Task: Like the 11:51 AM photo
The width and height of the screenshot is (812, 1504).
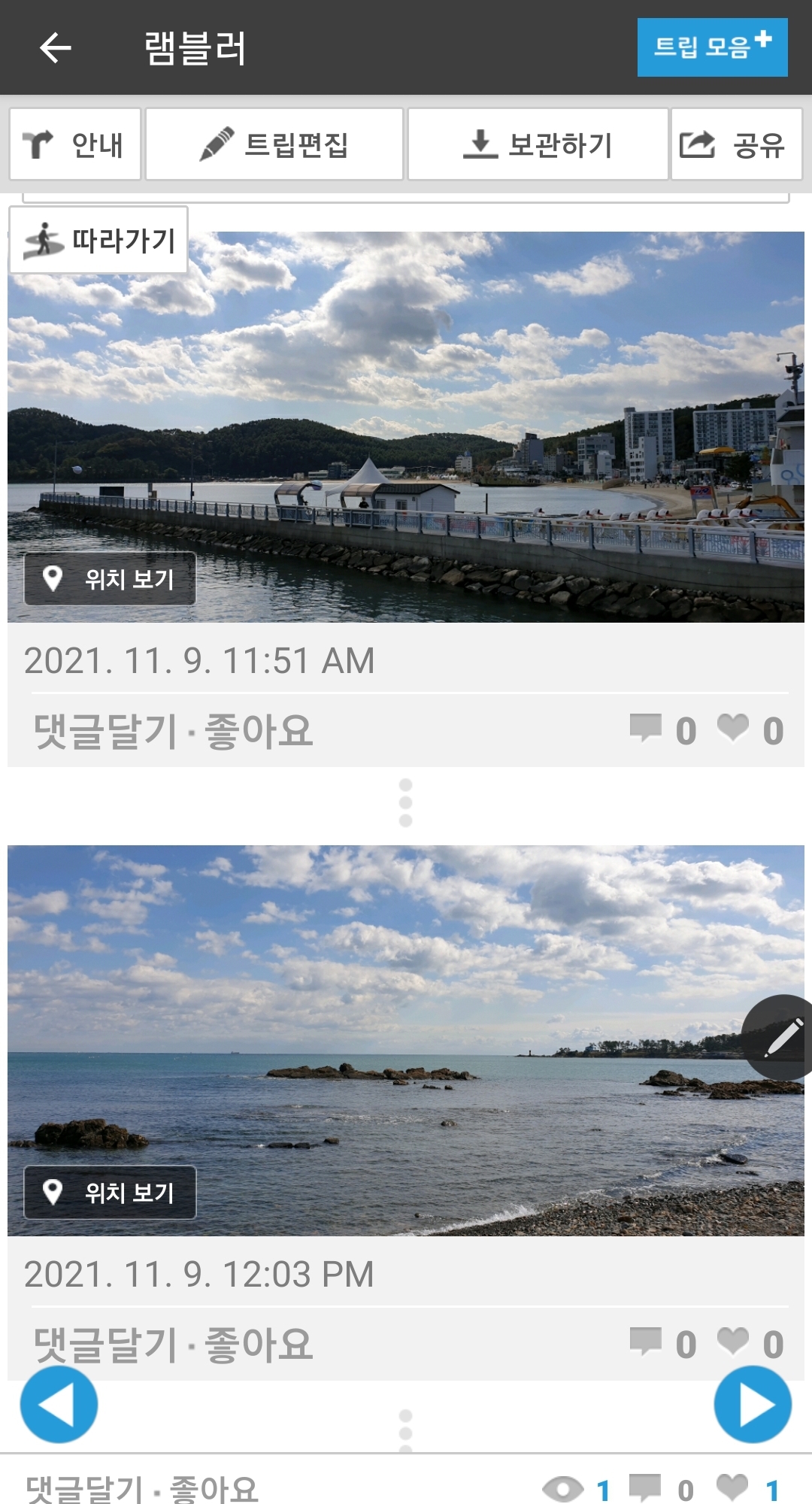Action: (259, 731)
